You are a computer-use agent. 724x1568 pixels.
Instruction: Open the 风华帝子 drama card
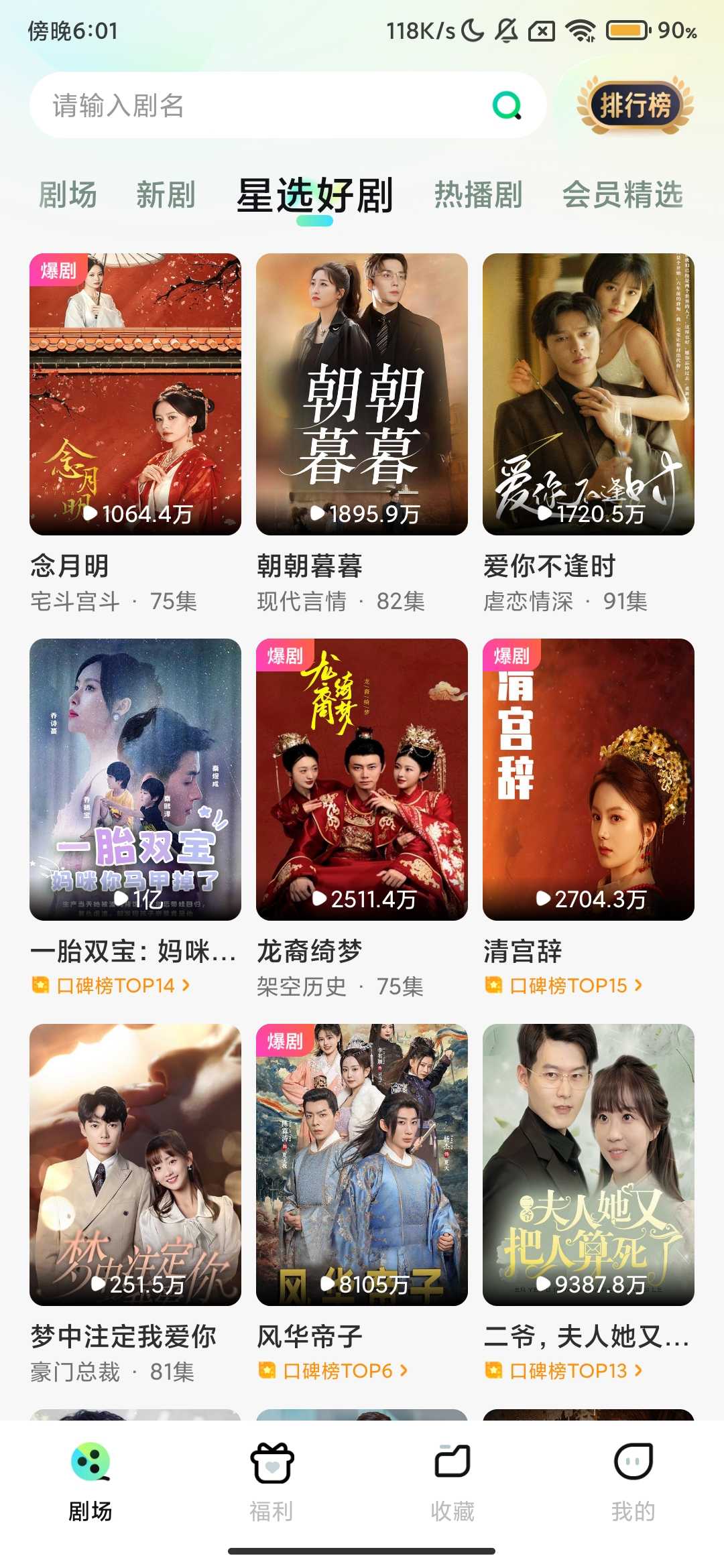[362, 1165]
